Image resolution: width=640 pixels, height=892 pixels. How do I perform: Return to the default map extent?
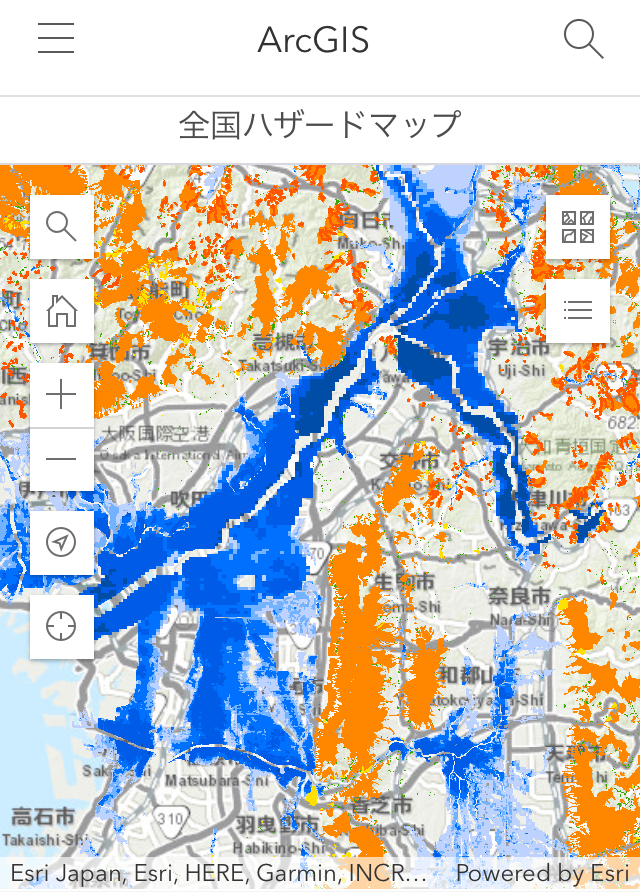62,311
